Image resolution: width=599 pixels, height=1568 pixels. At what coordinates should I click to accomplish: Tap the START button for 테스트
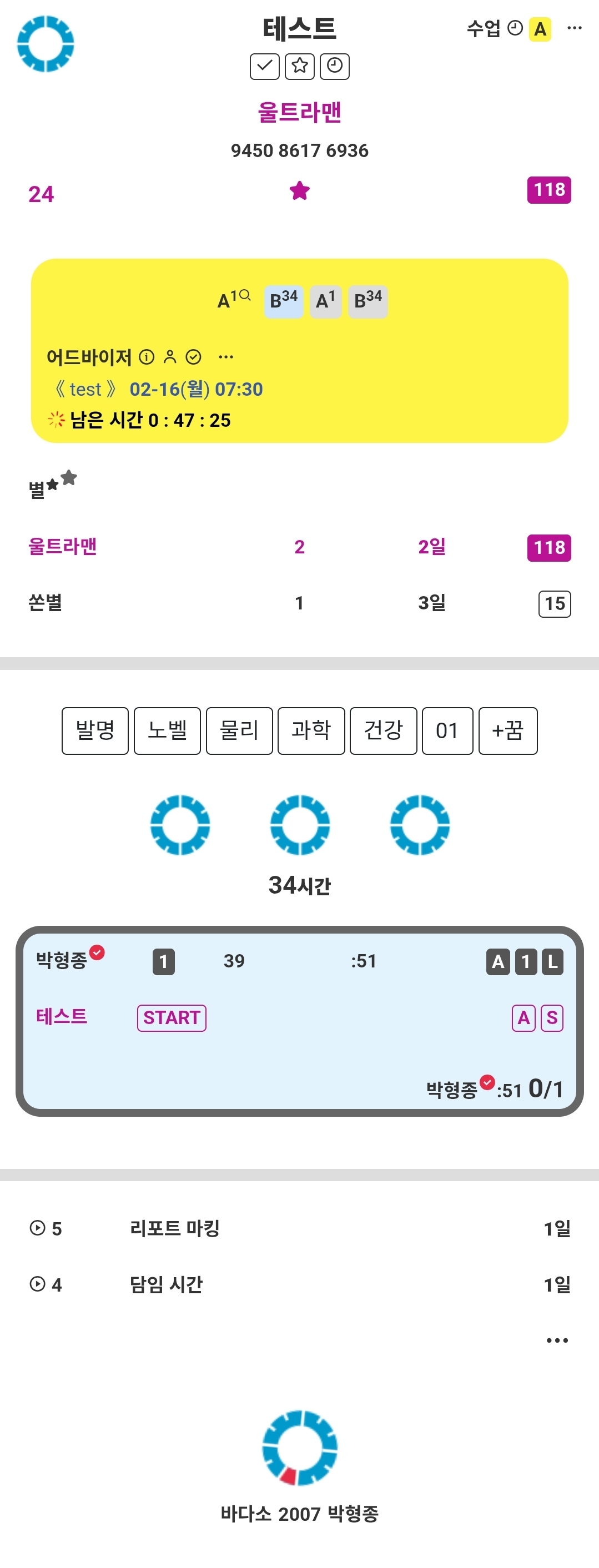pos(172,1018)
